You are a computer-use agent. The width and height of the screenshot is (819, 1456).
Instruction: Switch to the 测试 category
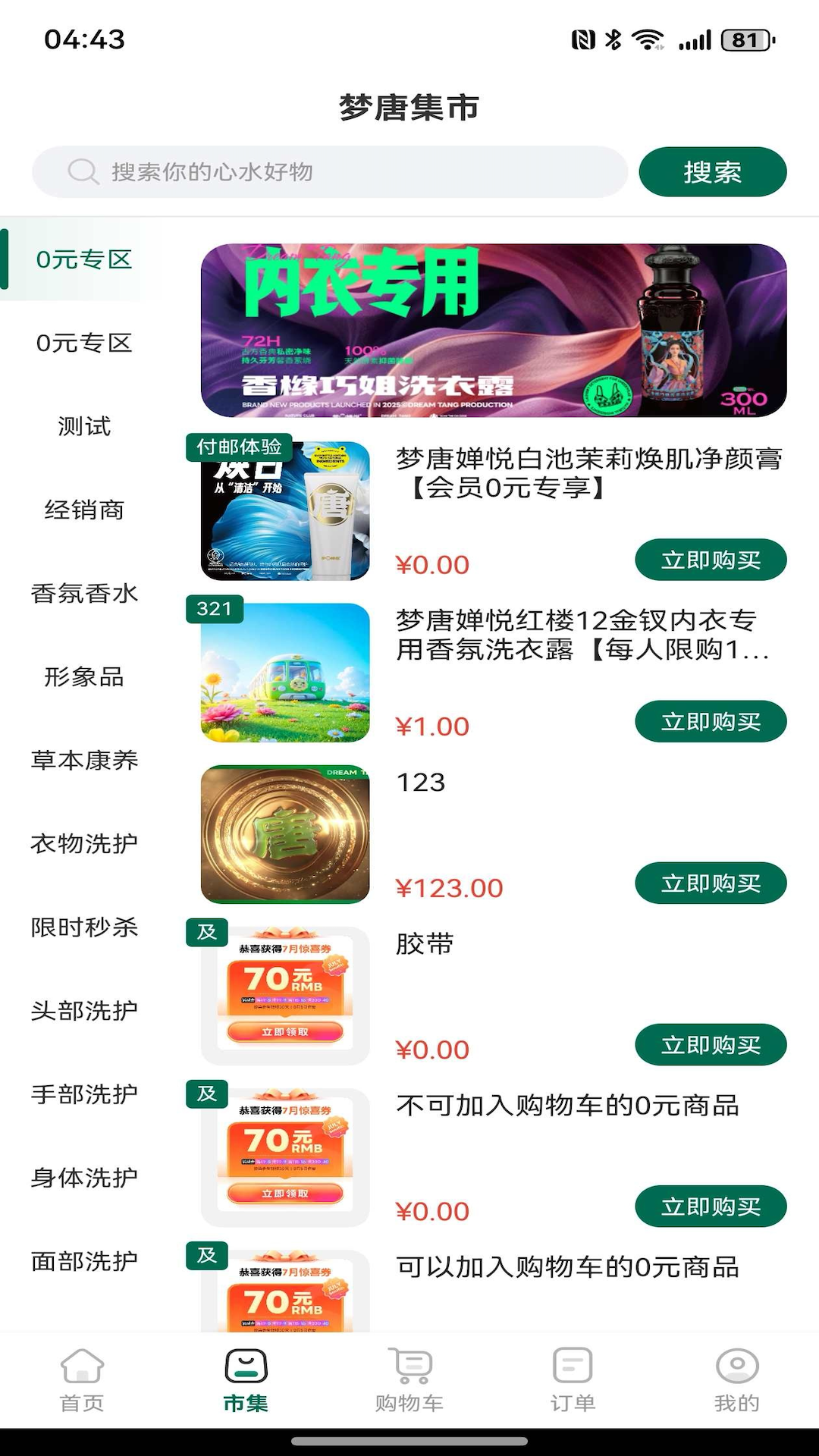pos(84,428)
